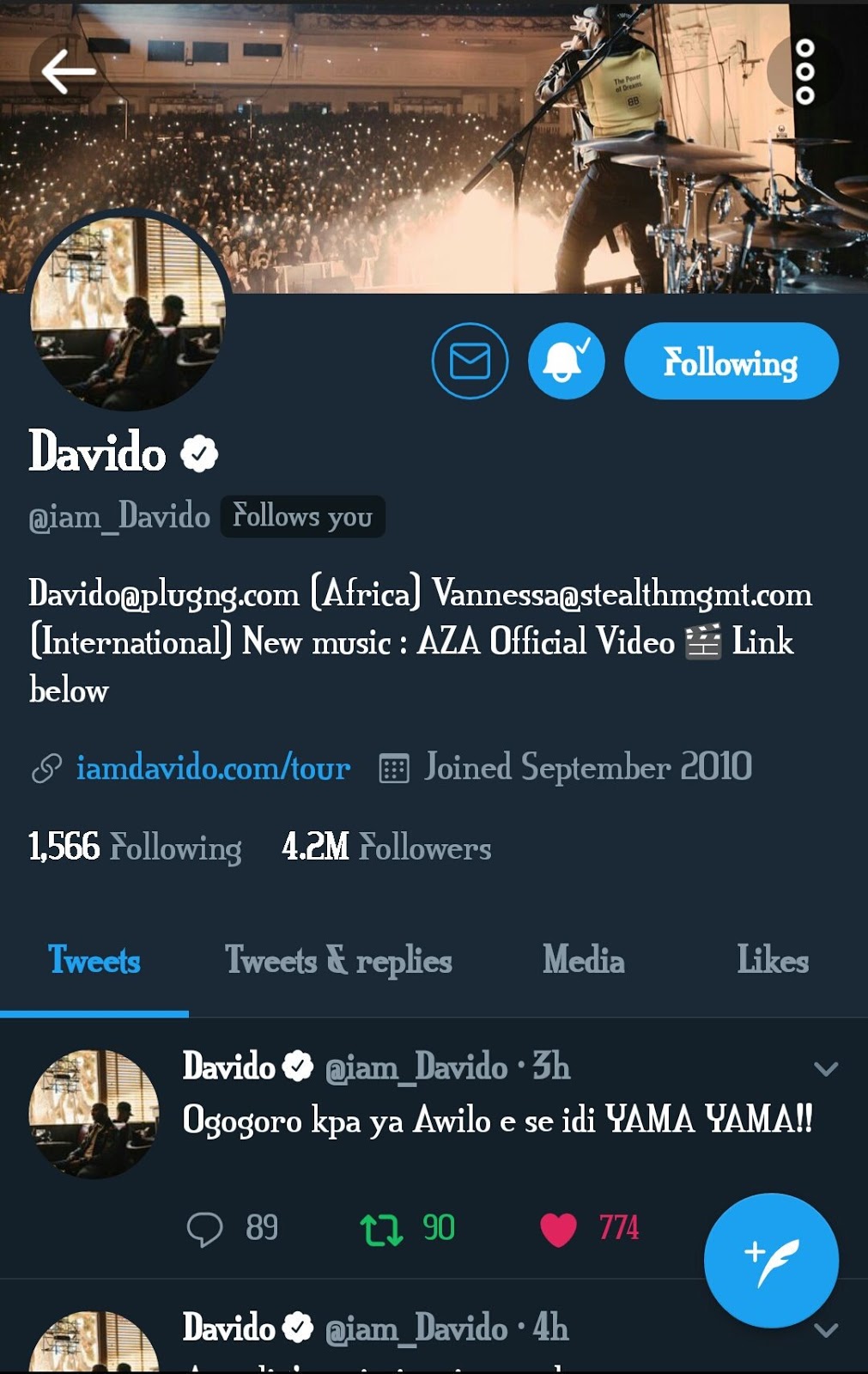This screenshot has height=1374, width=868.
Task: Switch to Tweets & replies tab
Action: click(338, 960)
